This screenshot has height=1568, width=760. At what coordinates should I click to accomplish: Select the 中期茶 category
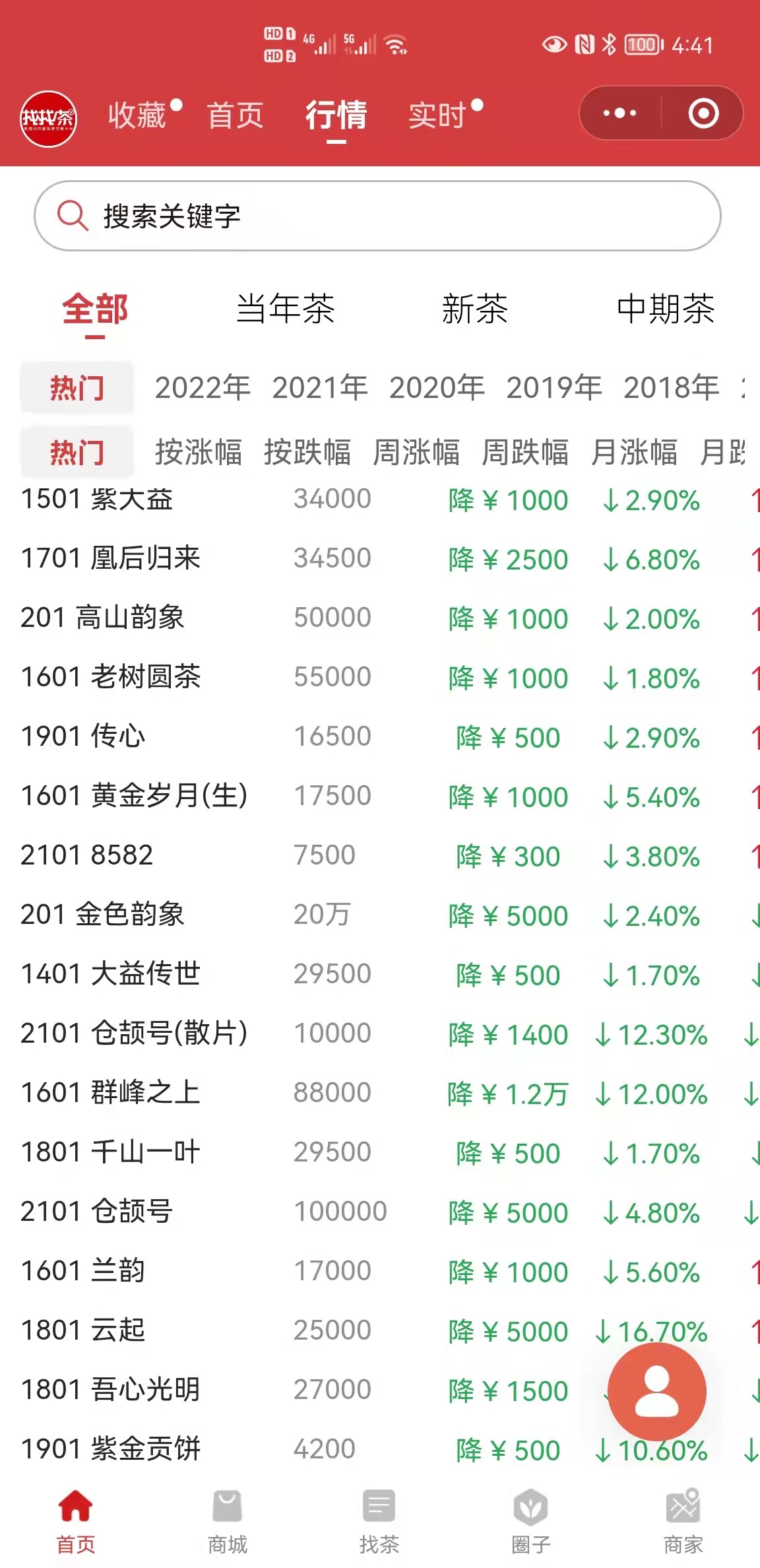tap(666, 309)
